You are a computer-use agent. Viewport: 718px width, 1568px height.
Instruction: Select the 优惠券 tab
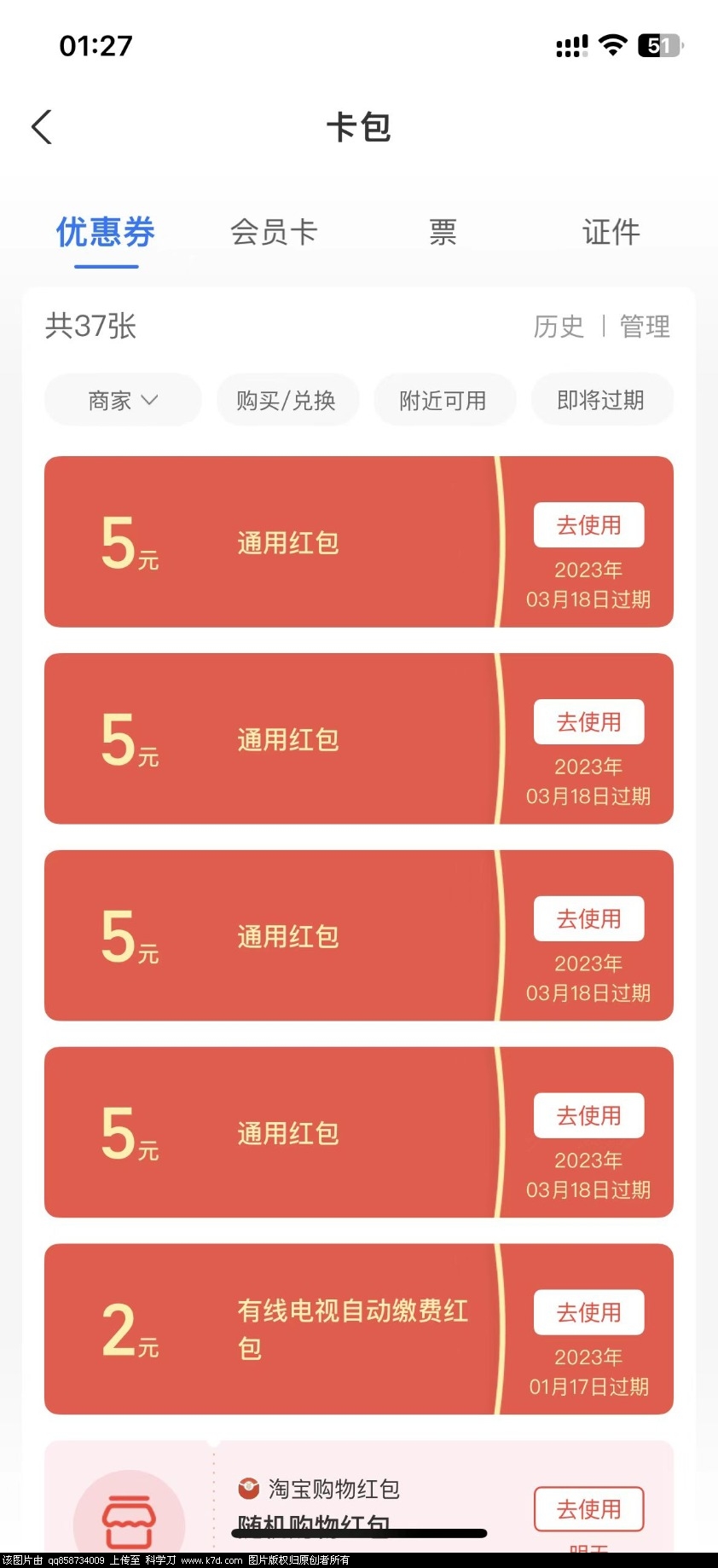[106, 232]
